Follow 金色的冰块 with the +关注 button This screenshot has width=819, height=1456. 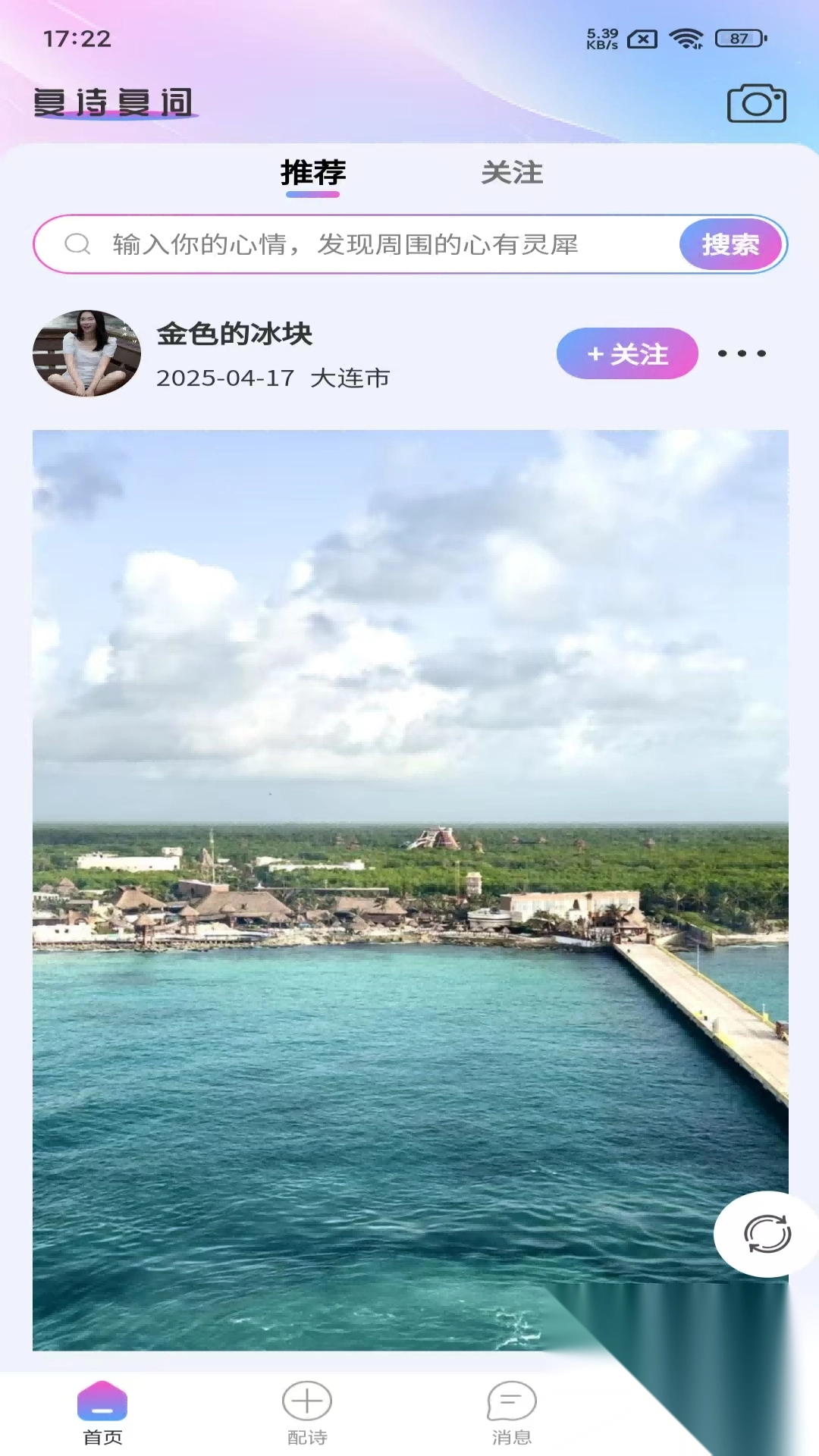click(x=627, y=353)
